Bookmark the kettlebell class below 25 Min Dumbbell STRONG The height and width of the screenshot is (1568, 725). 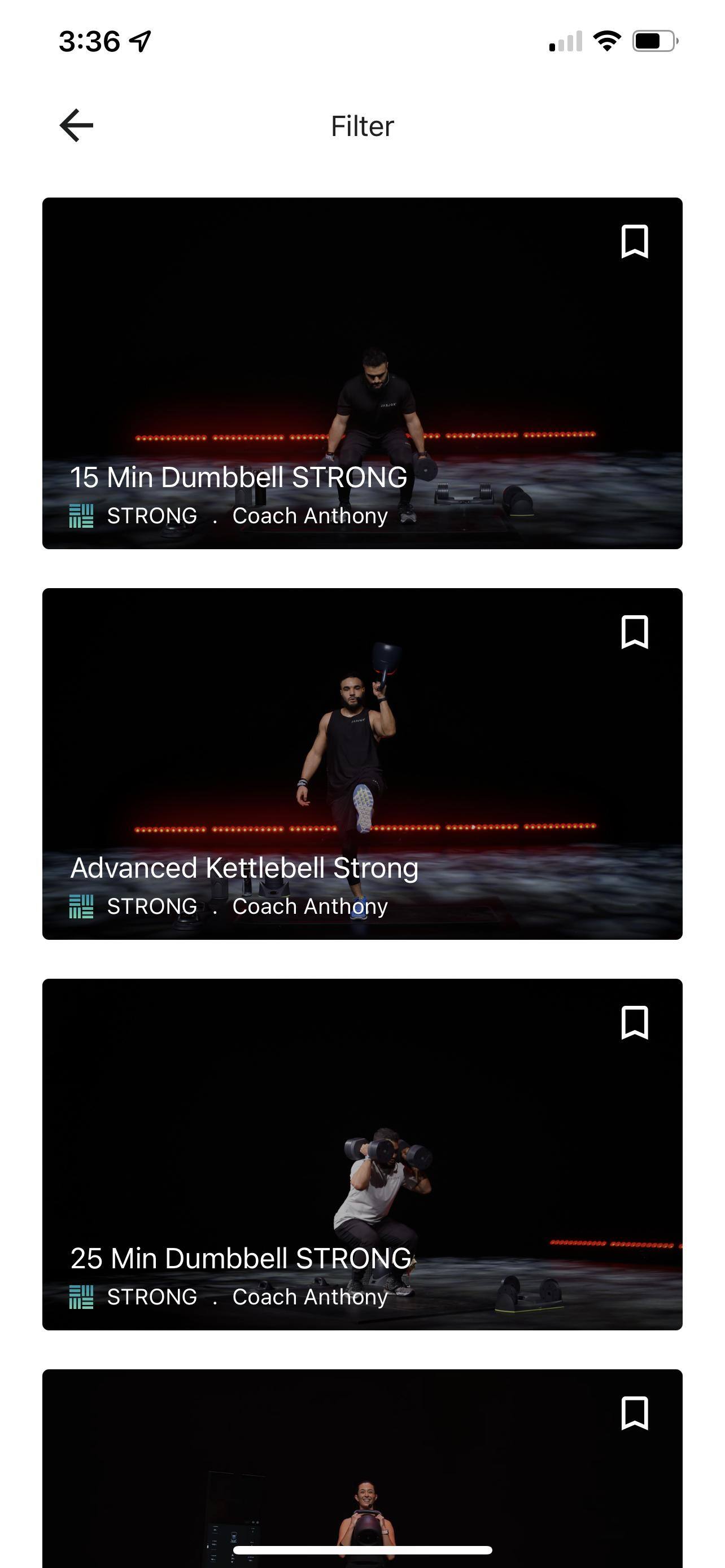tap(634, 1413)
